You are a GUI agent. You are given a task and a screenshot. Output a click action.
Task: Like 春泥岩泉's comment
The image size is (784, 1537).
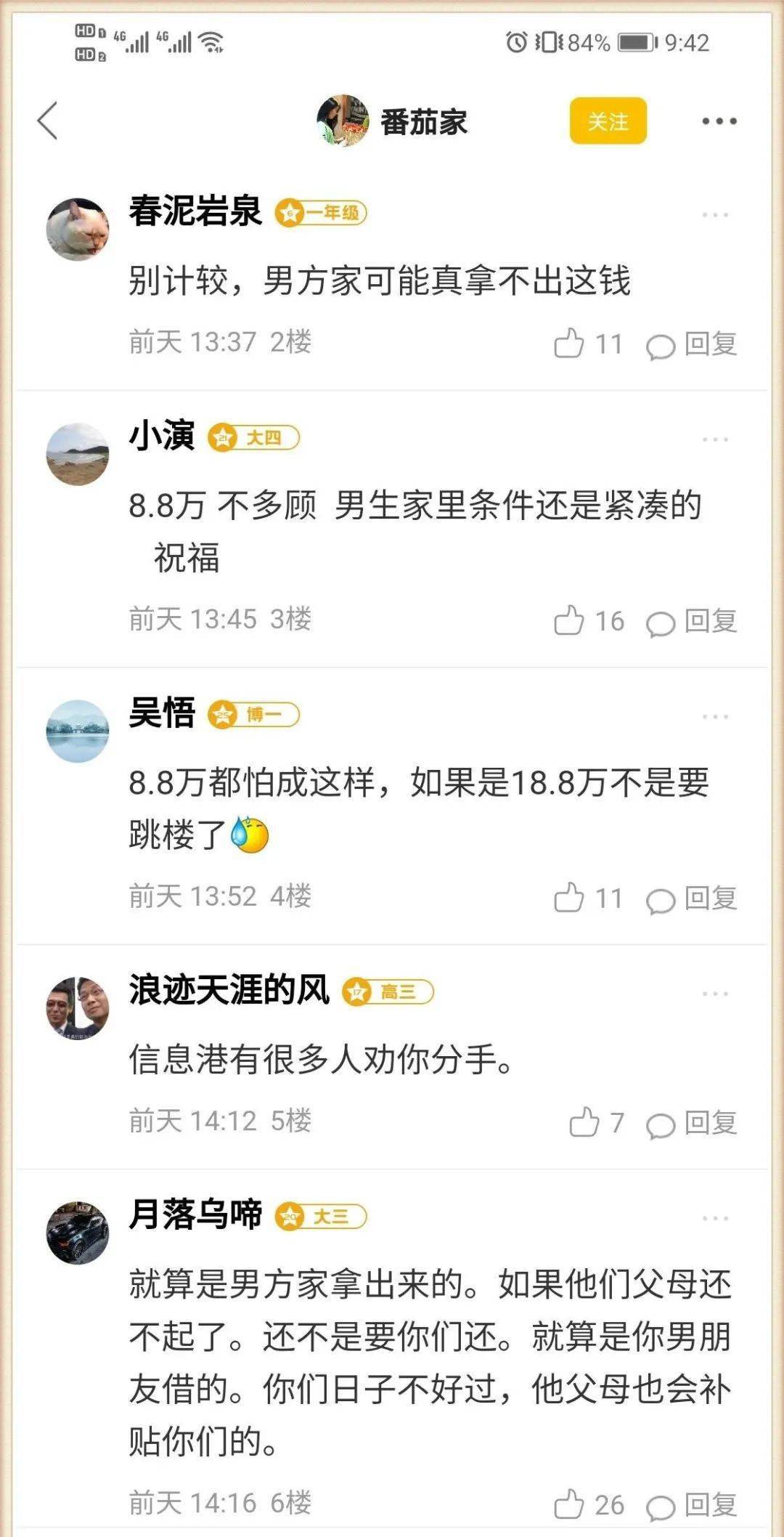coord(588,344)
